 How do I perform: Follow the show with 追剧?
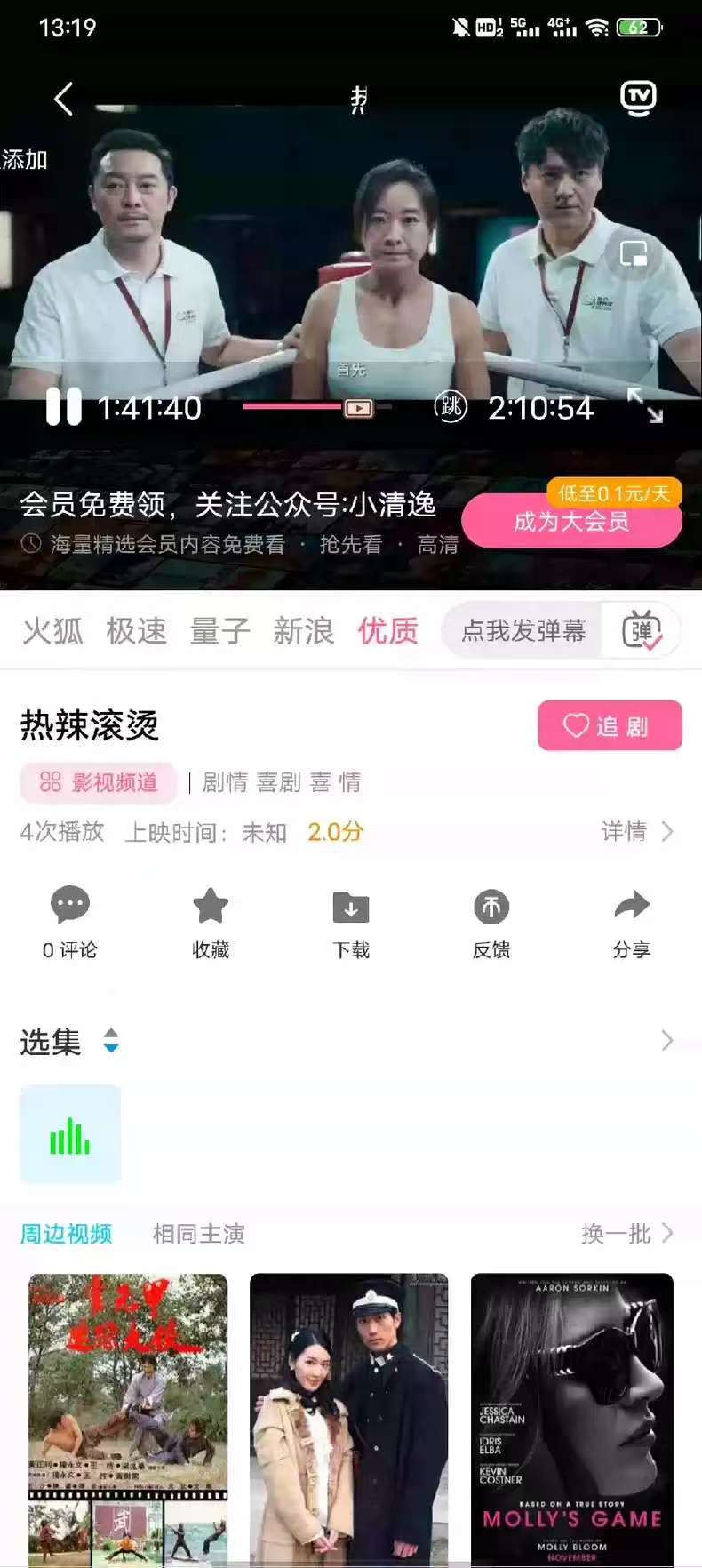(610, 725)
